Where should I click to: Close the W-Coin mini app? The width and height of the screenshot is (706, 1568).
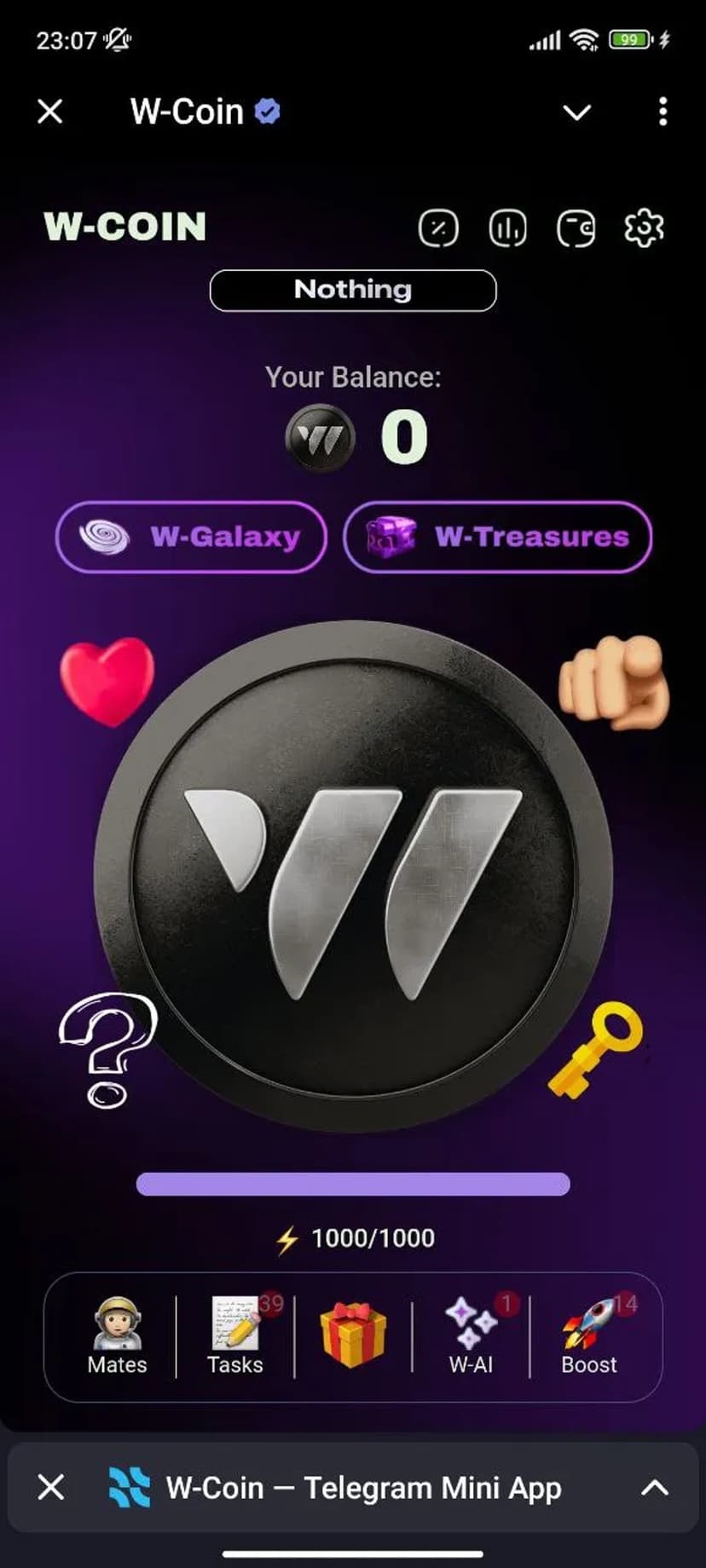tap(50, 112)
